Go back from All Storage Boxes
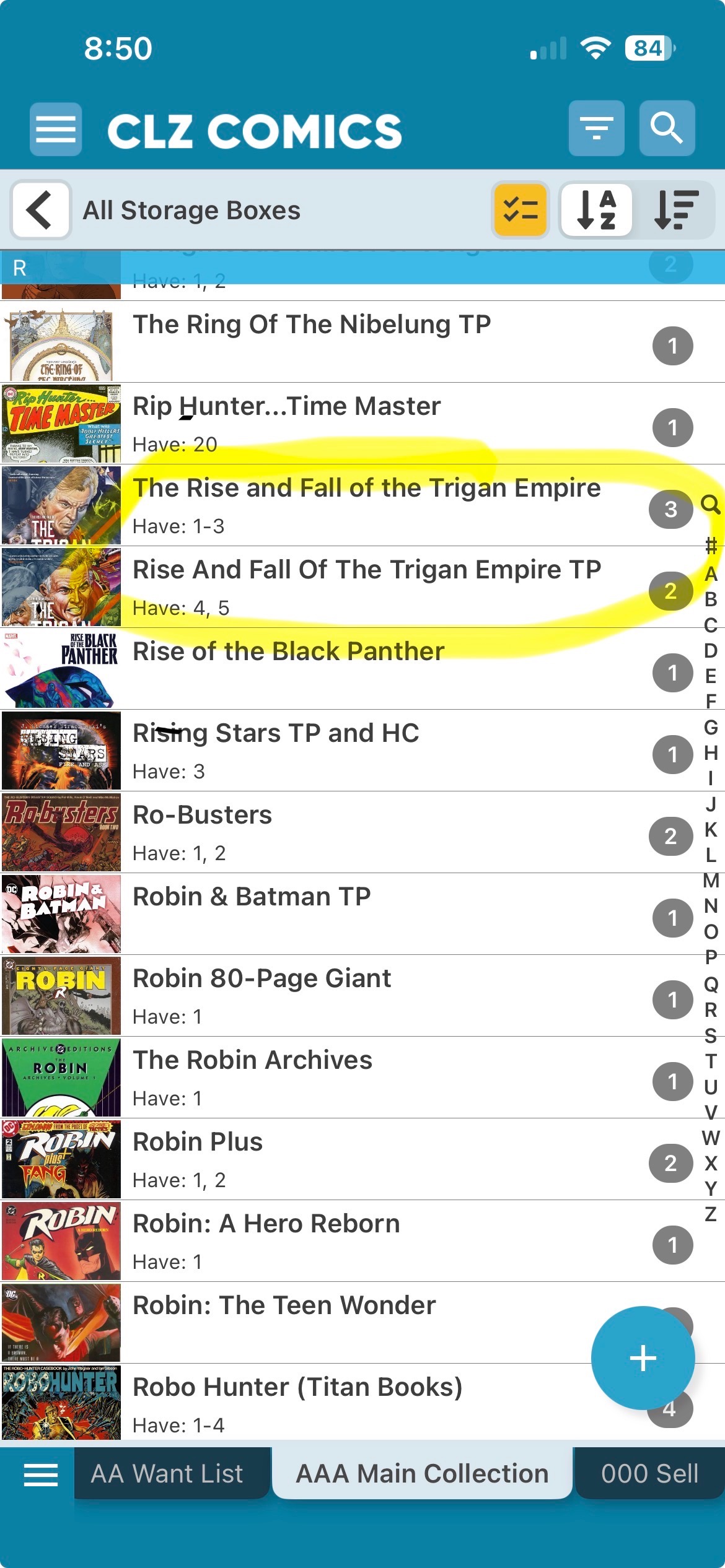This screenshot has height=1568, width=725. tap(40, 210)
